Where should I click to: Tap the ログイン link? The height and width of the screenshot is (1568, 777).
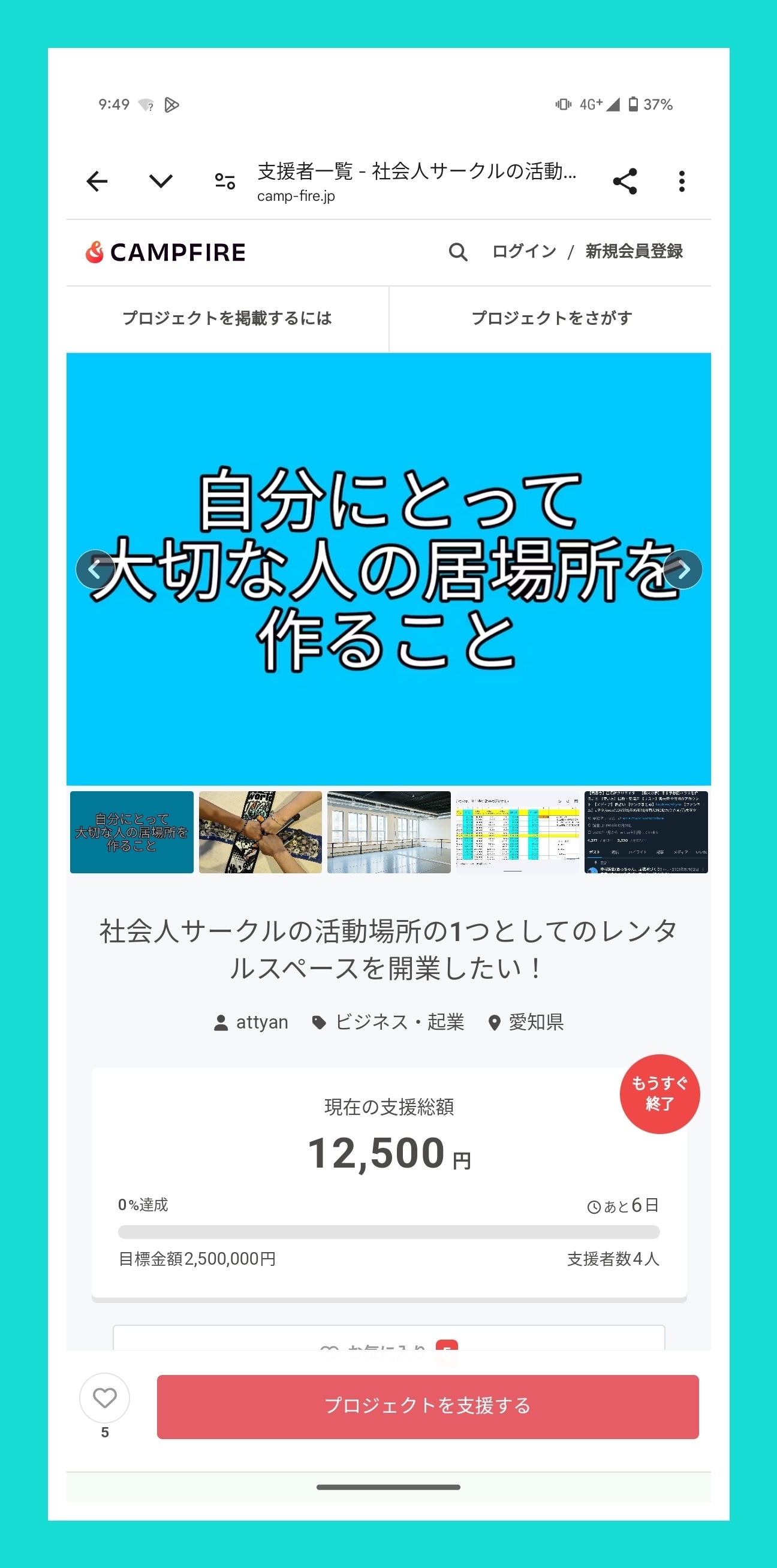click(523, 251)
